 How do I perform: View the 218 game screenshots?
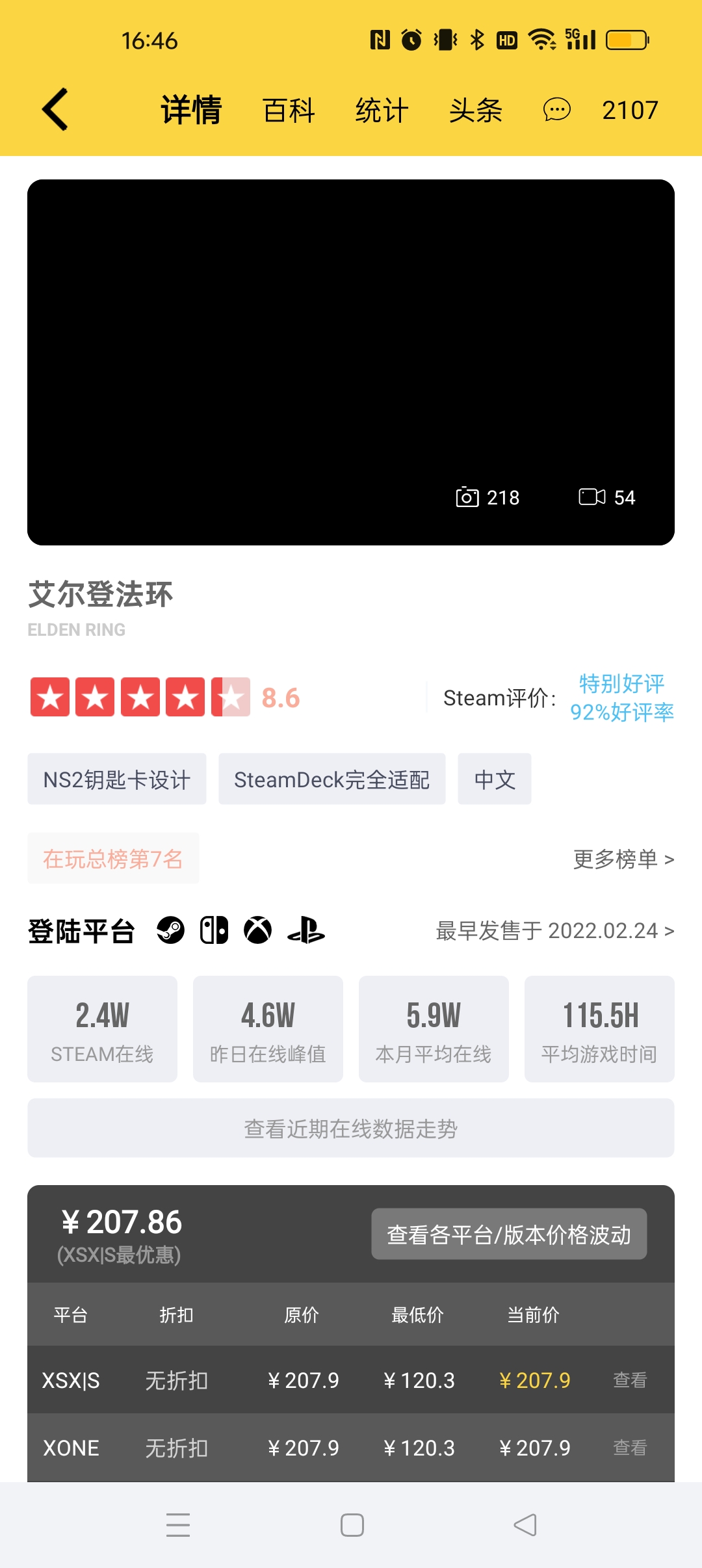(x=487, y=497)
